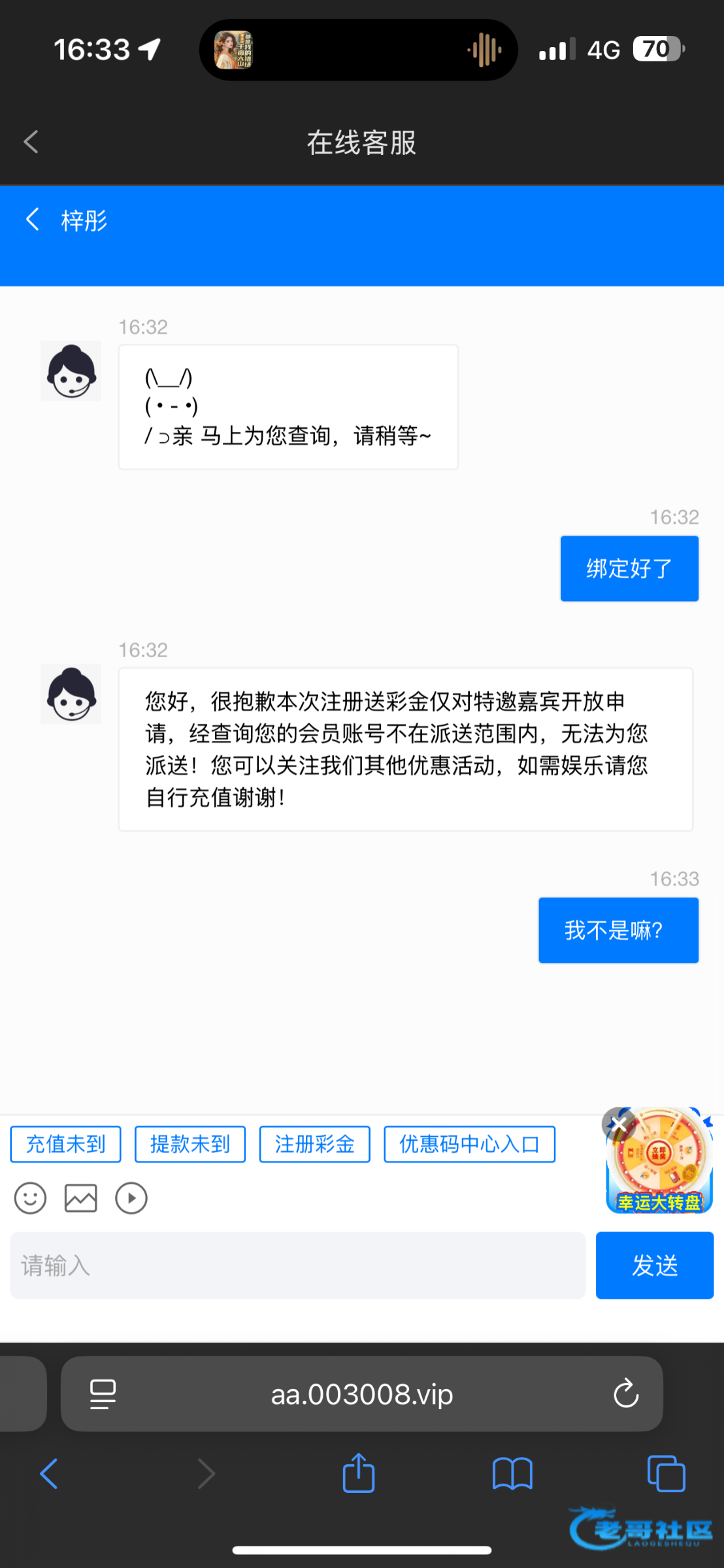Go back from the 在线客服 page header
This screenshot has height=1568, width=724.
31,142
